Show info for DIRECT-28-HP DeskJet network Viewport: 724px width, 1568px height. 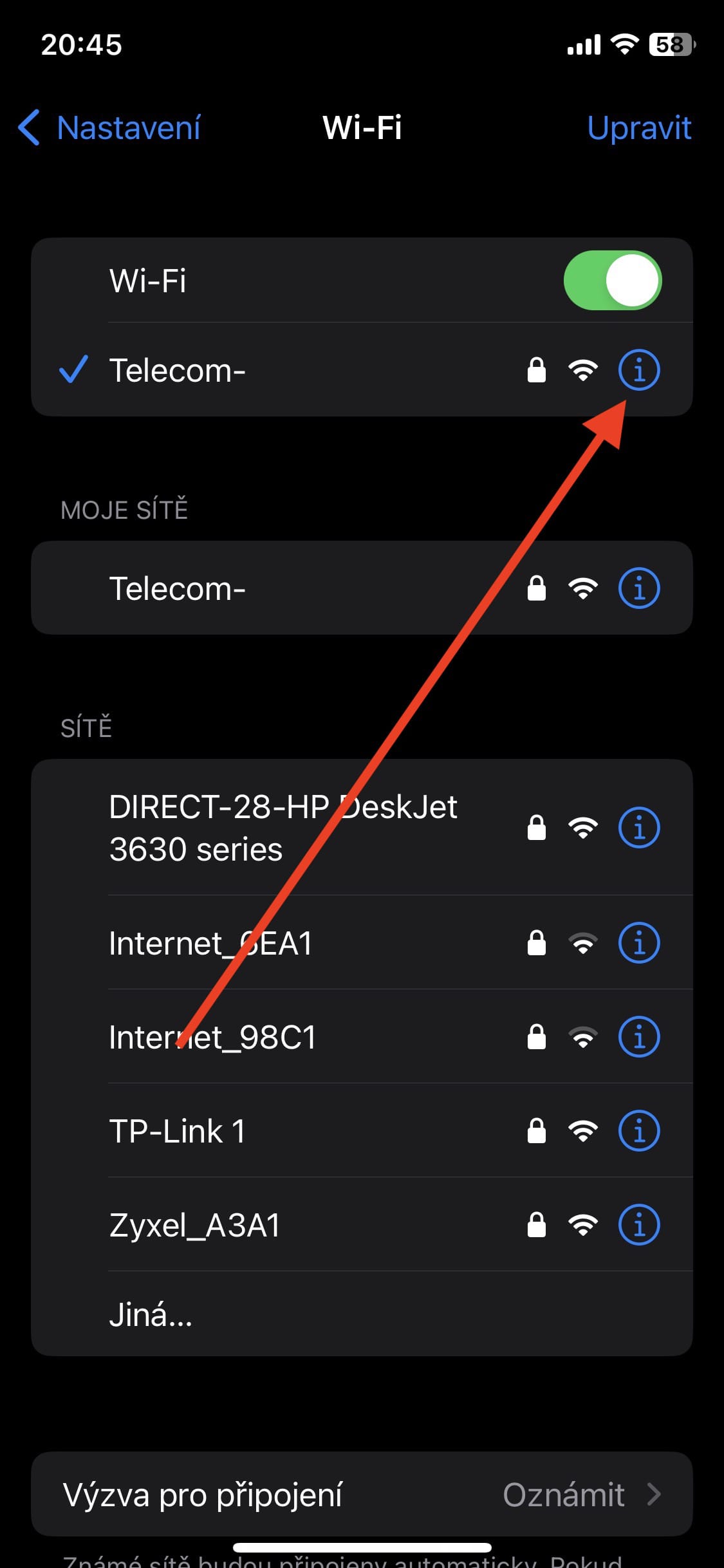tap(638, 828)
